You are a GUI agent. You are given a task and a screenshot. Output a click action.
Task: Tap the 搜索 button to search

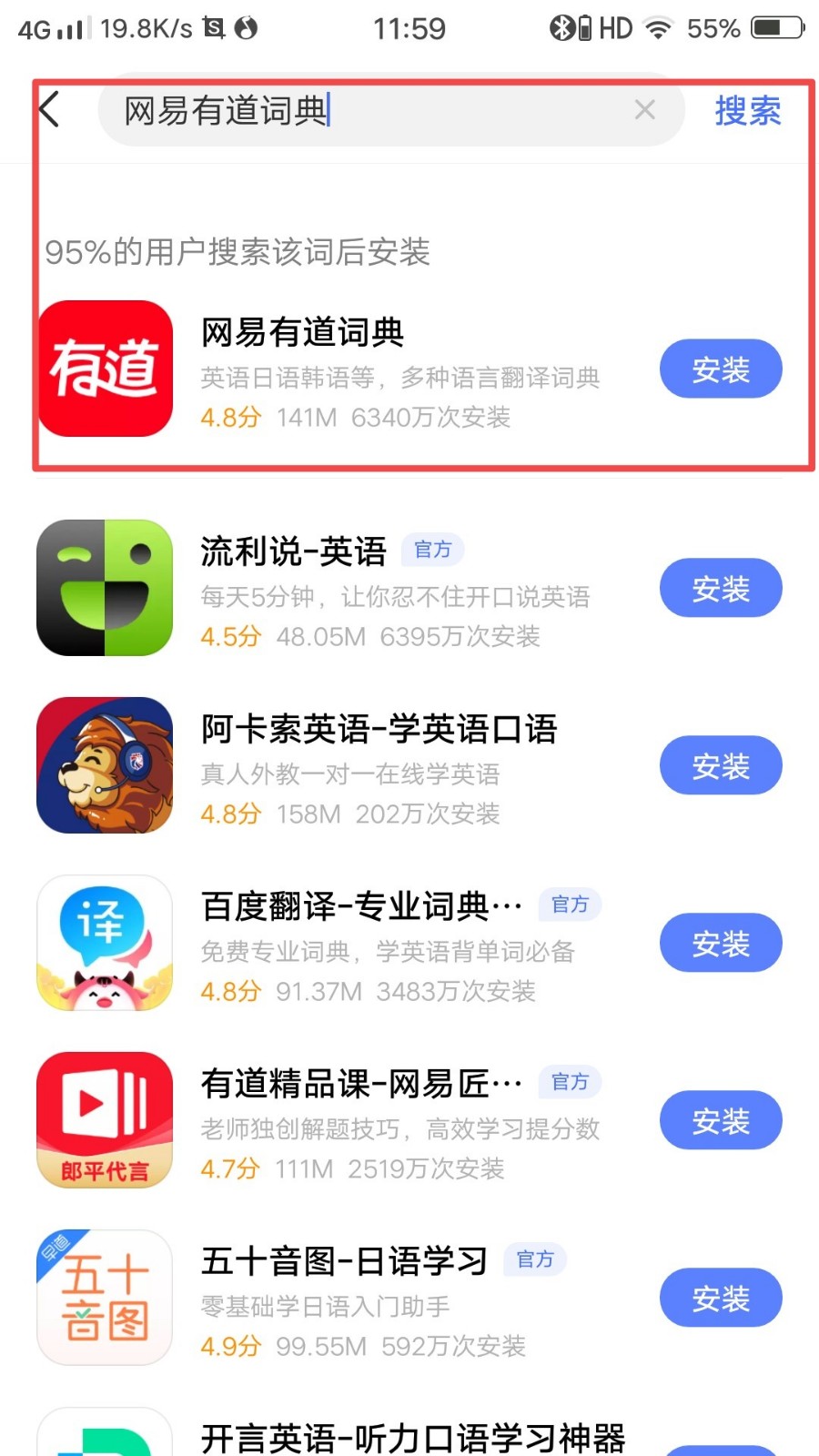click(x=747, y=109)
